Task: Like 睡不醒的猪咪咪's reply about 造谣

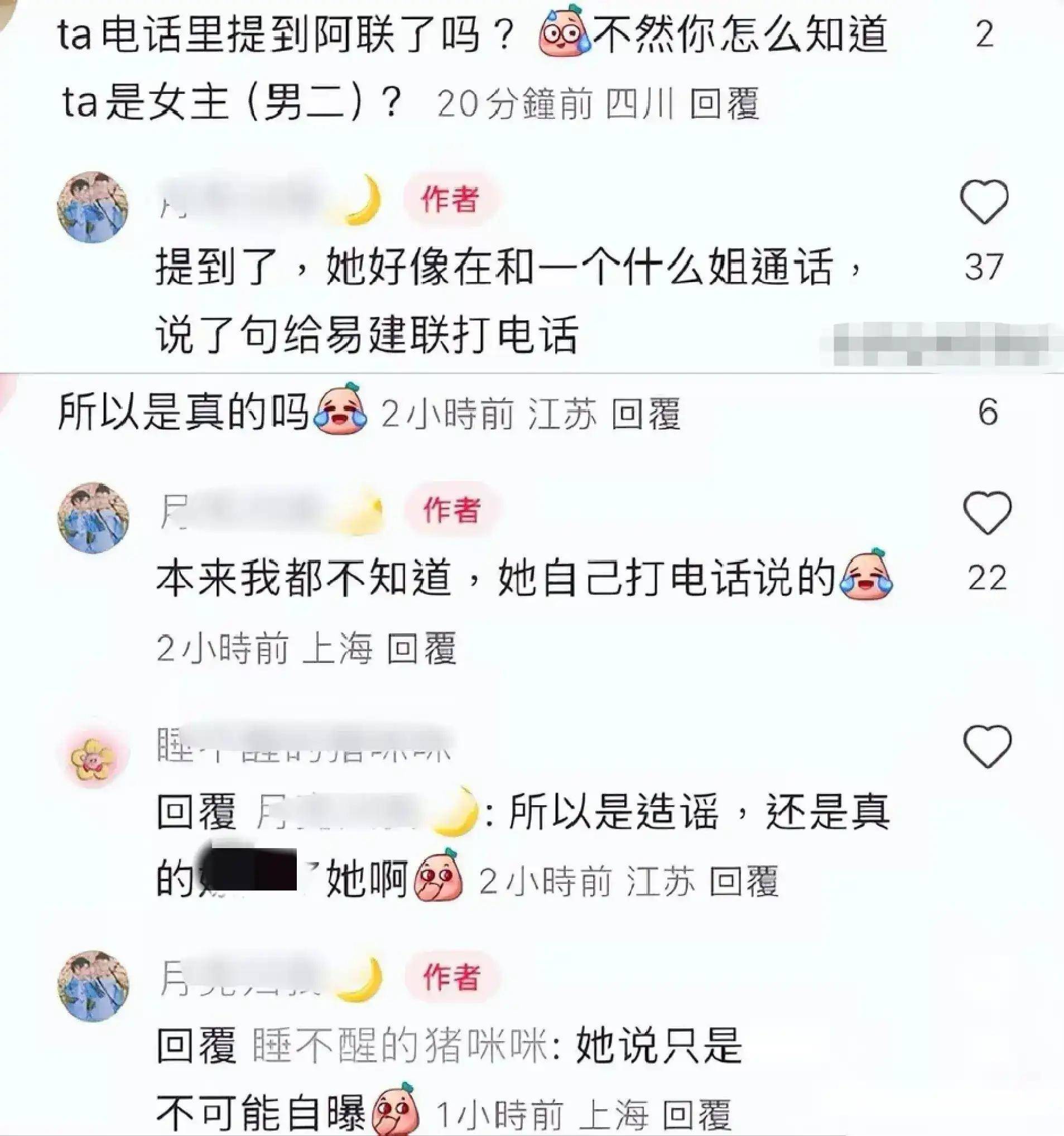Action: pyautogui.click(x=988, y=747)
